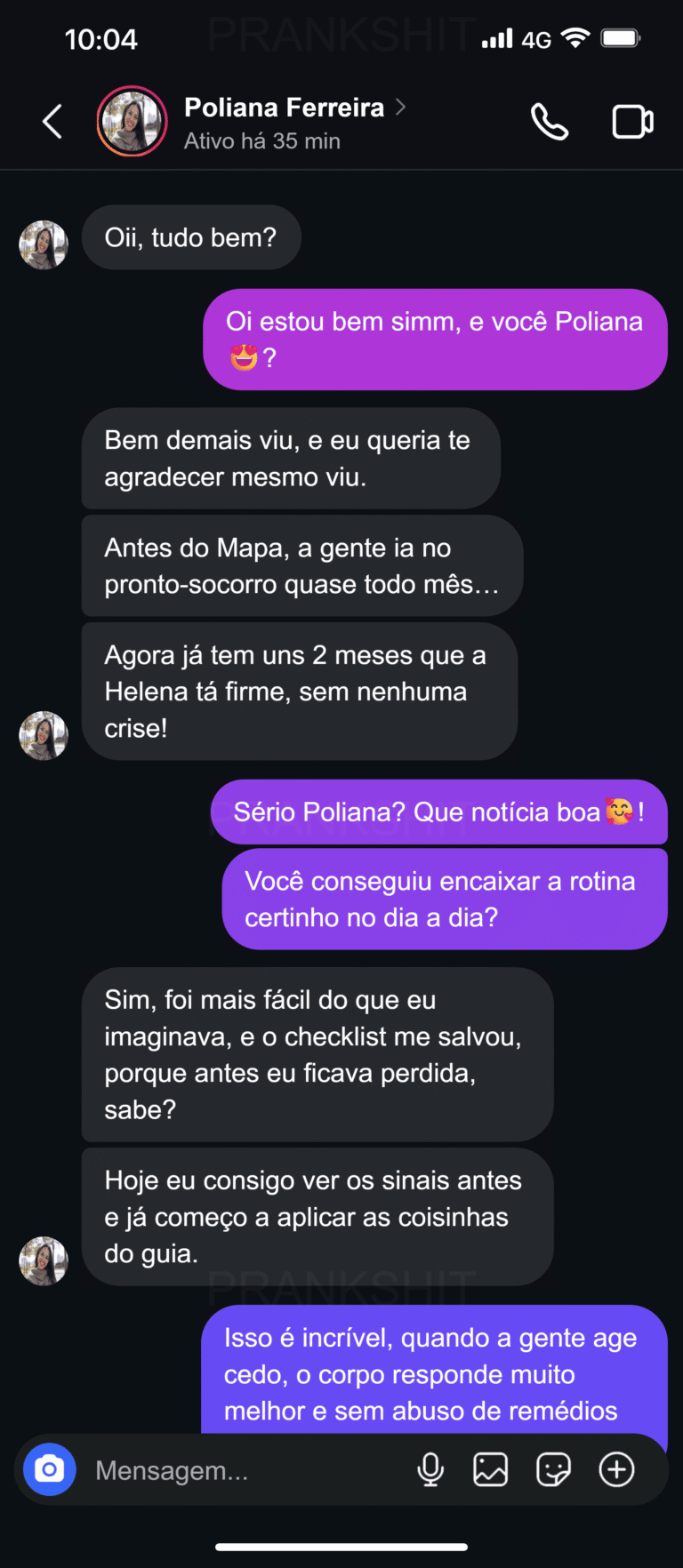Open the sticker picker
Image resolution: width=683 pixels, height=1568 pixels.
click(x=553, y=1469)
